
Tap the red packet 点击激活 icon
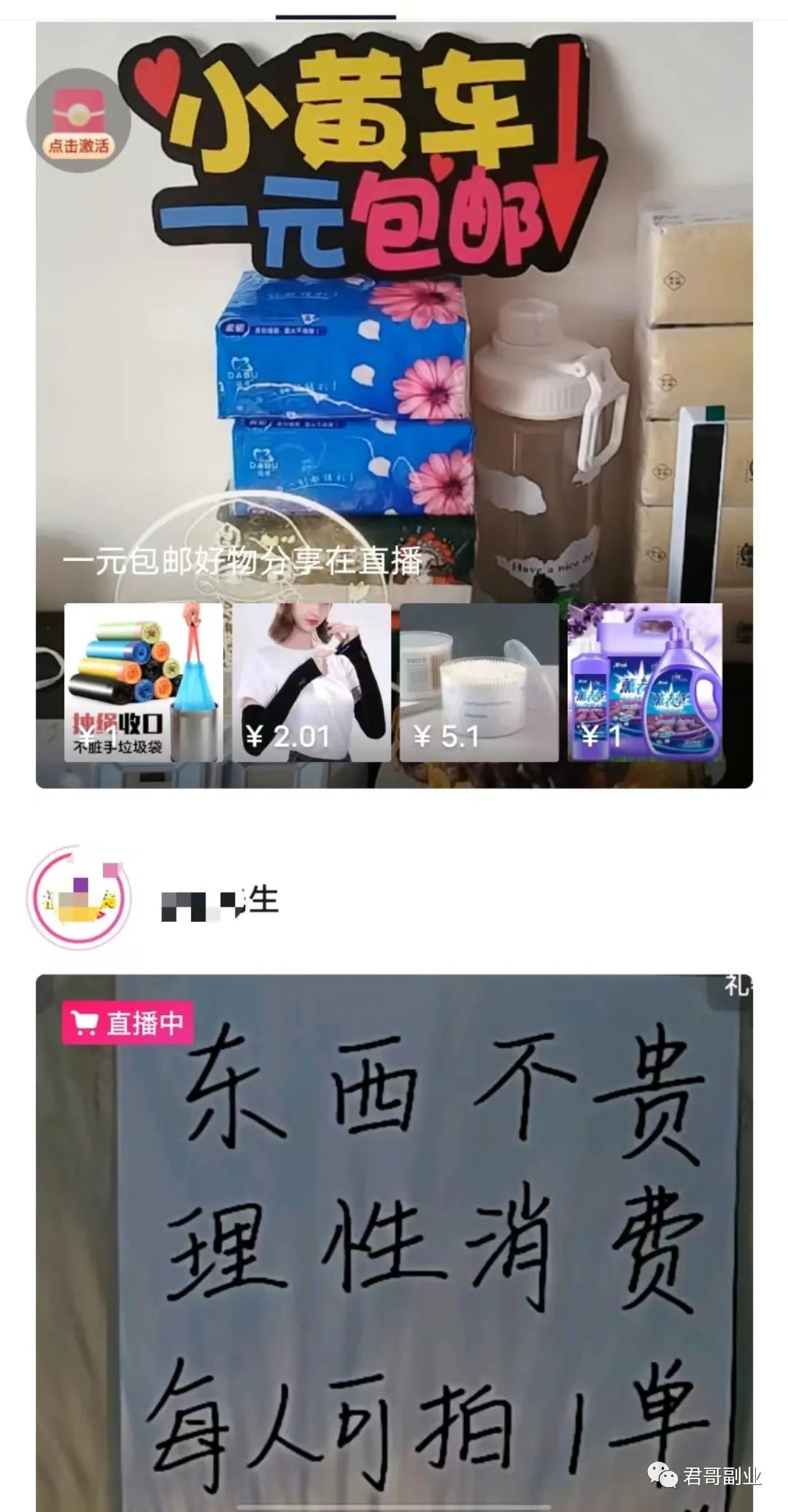pyautogui.click(x=79, y=121)
